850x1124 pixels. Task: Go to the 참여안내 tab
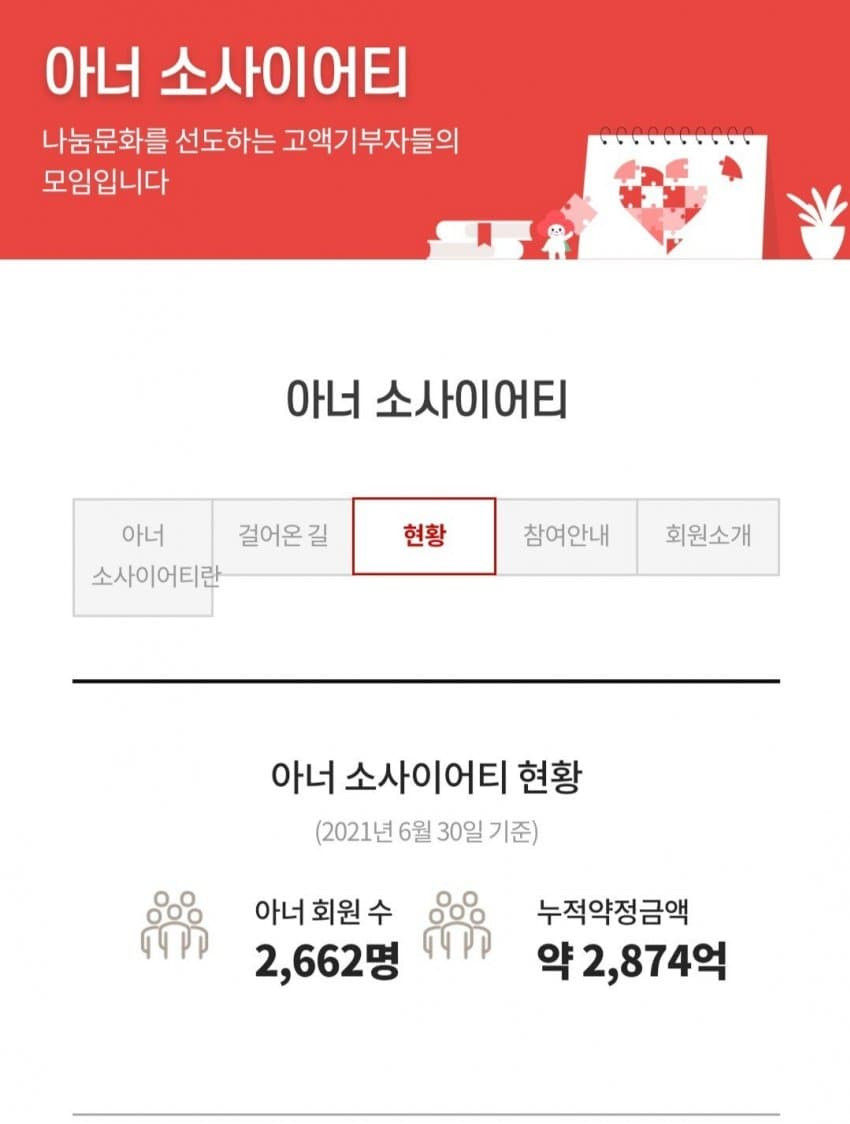coord(566,536)
